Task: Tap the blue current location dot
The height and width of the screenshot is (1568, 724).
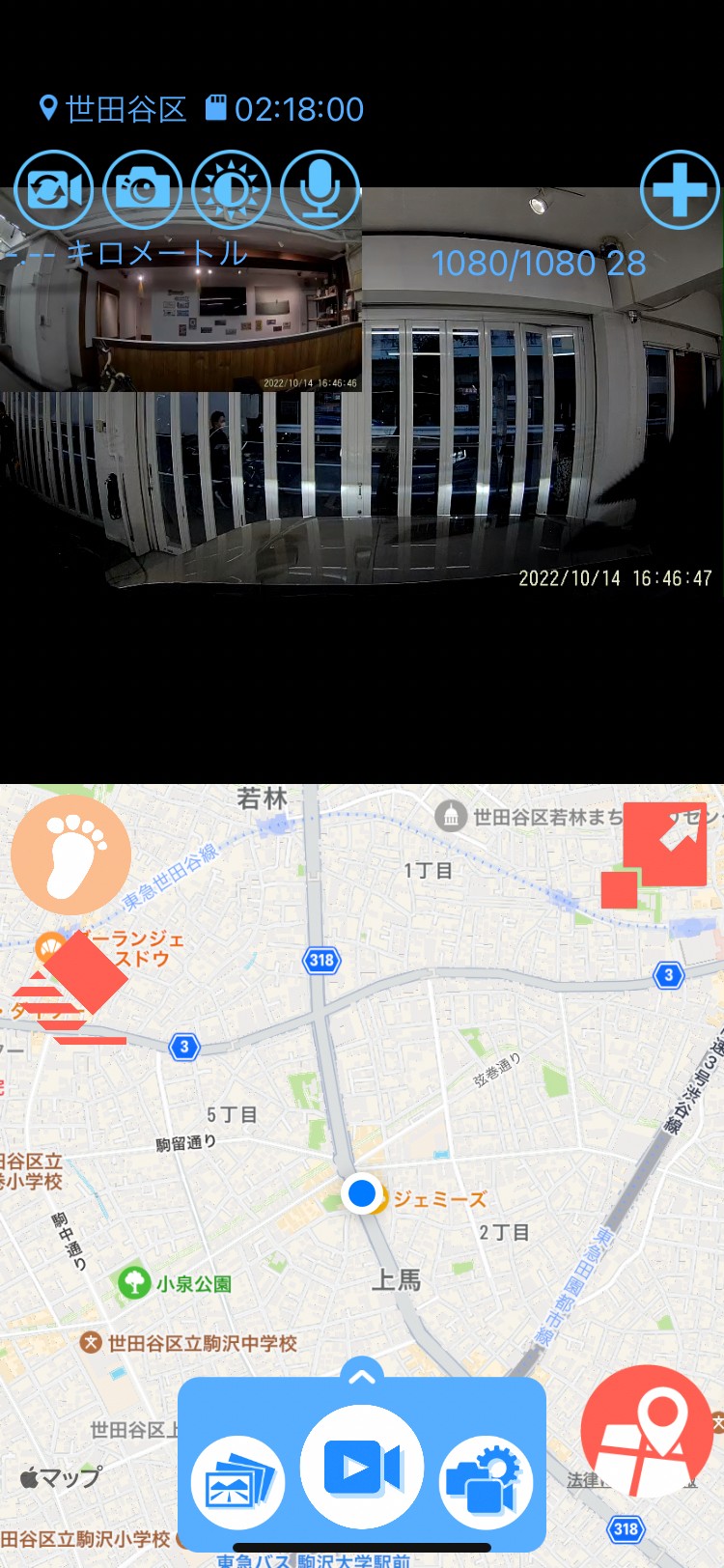Action: pos(362,1193)
